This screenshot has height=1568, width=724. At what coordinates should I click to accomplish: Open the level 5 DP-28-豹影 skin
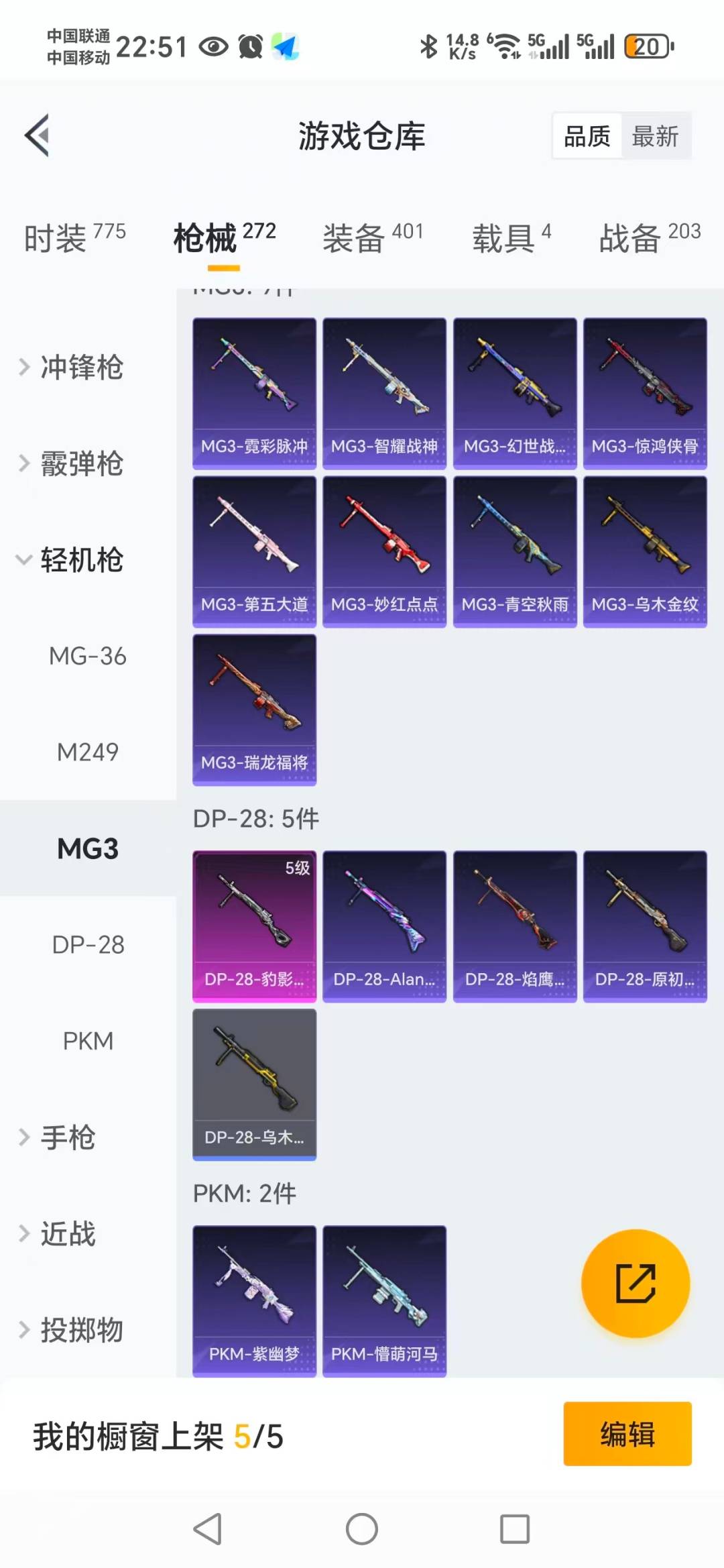click(254, 926)
